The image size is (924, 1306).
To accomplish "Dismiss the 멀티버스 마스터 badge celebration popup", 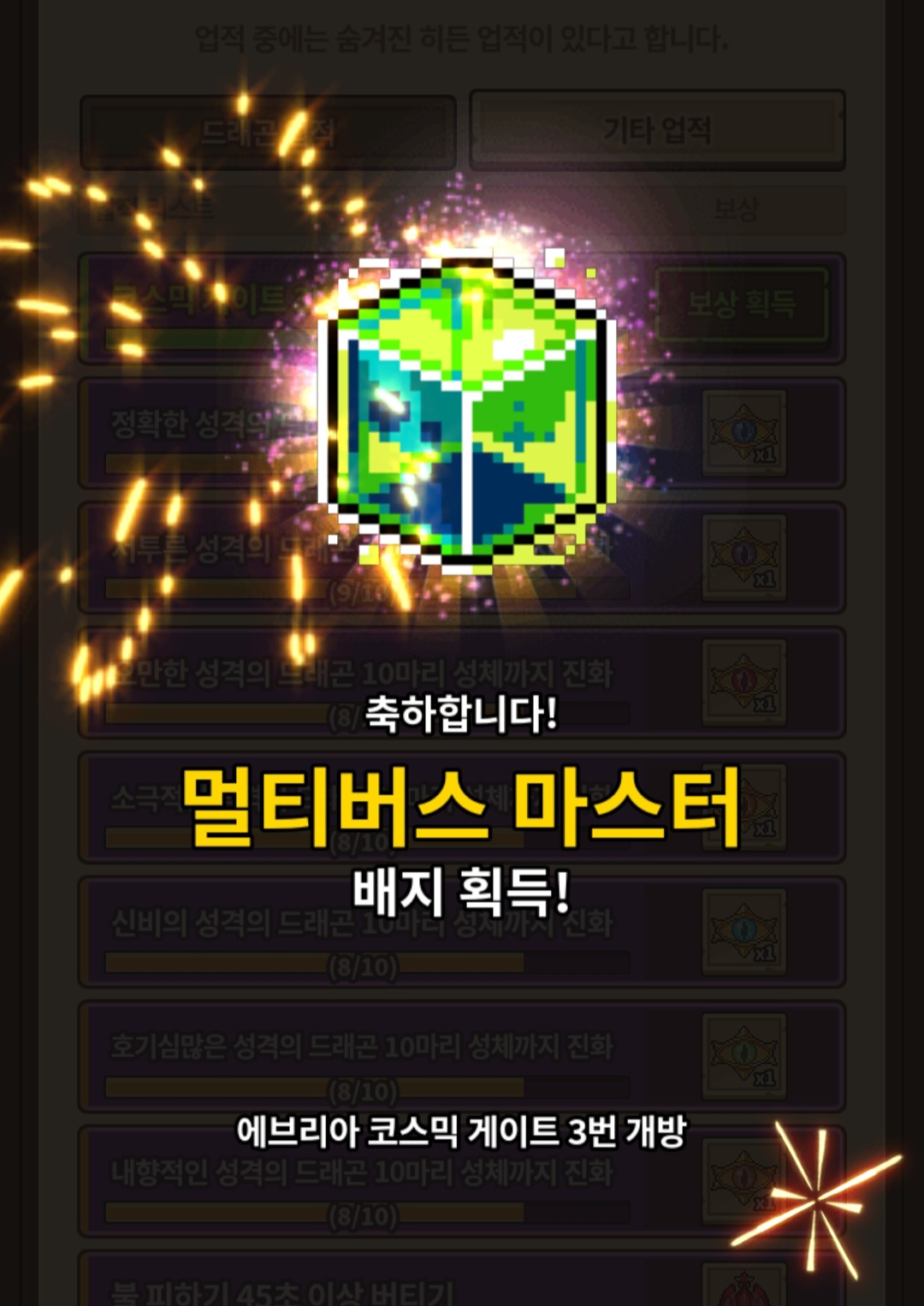I will tap(462, 653).
